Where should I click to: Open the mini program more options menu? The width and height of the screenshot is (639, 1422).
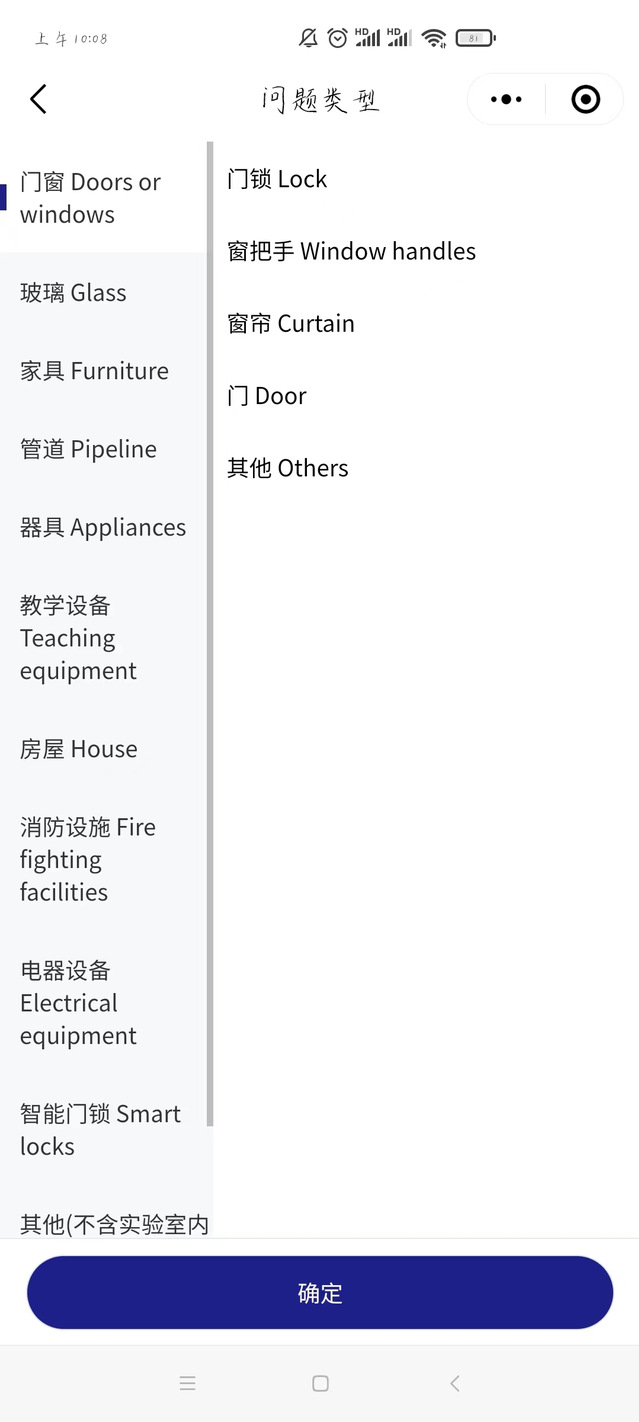tap(506, 99)
